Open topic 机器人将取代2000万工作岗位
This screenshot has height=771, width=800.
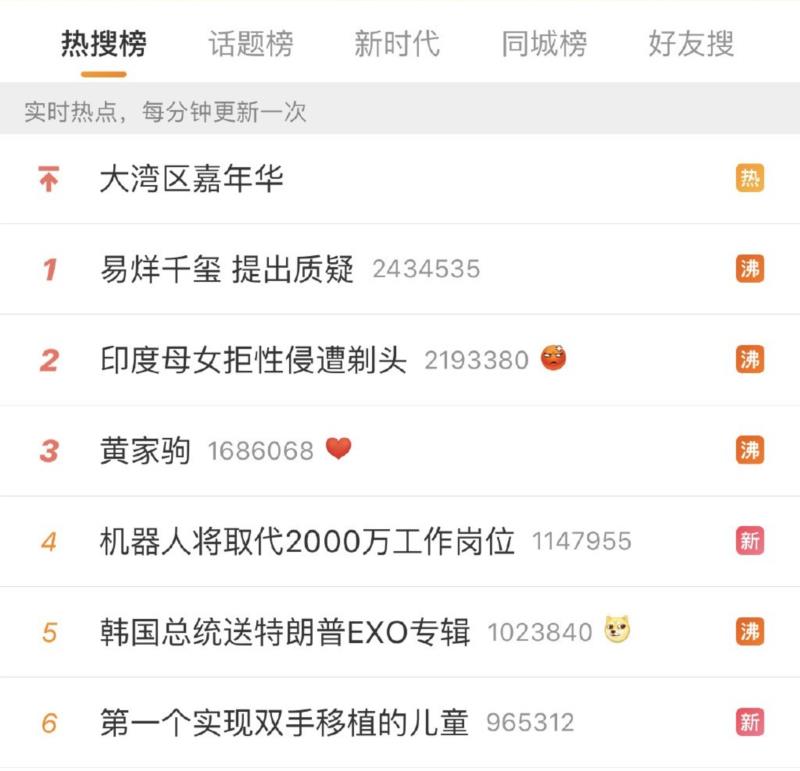click(308, 542)
